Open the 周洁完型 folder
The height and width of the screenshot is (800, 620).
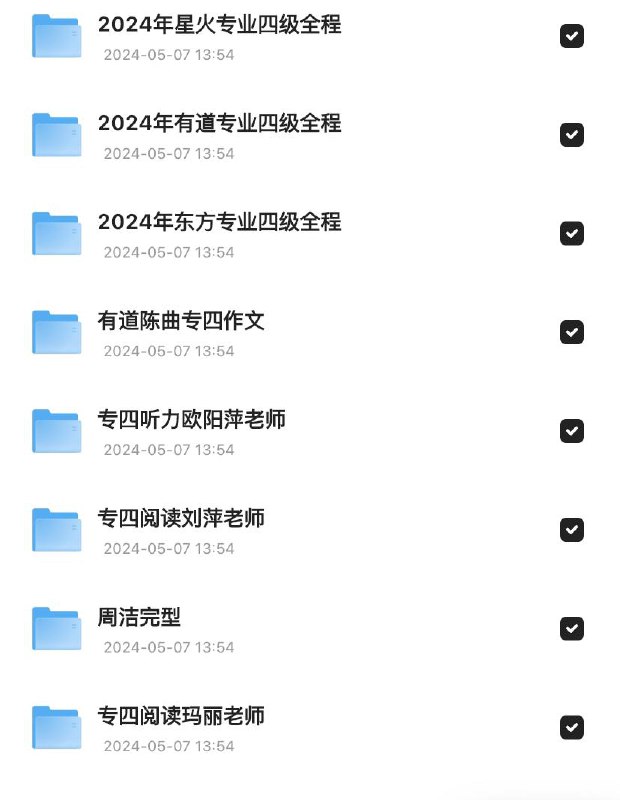[139, 617]
